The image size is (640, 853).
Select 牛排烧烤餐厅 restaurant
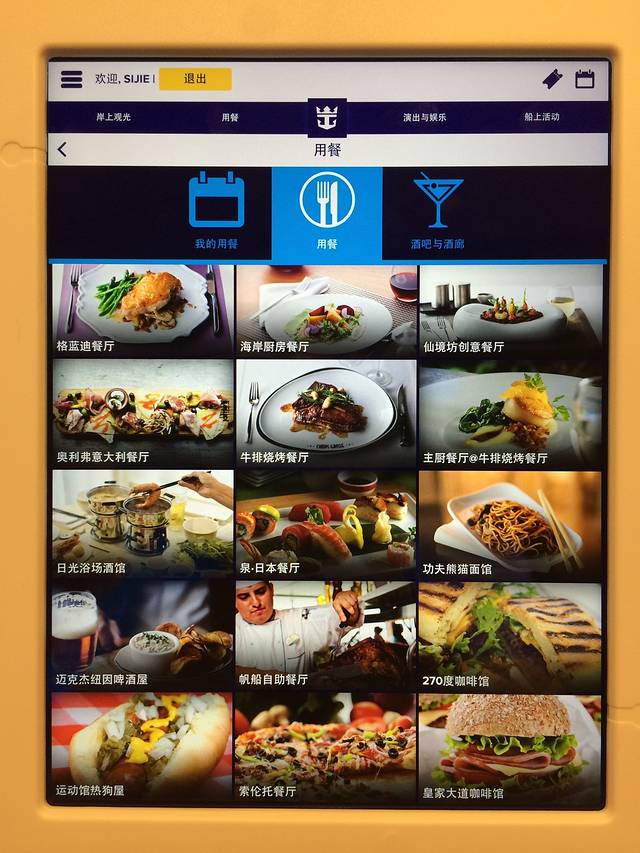[x=326, y=415]
